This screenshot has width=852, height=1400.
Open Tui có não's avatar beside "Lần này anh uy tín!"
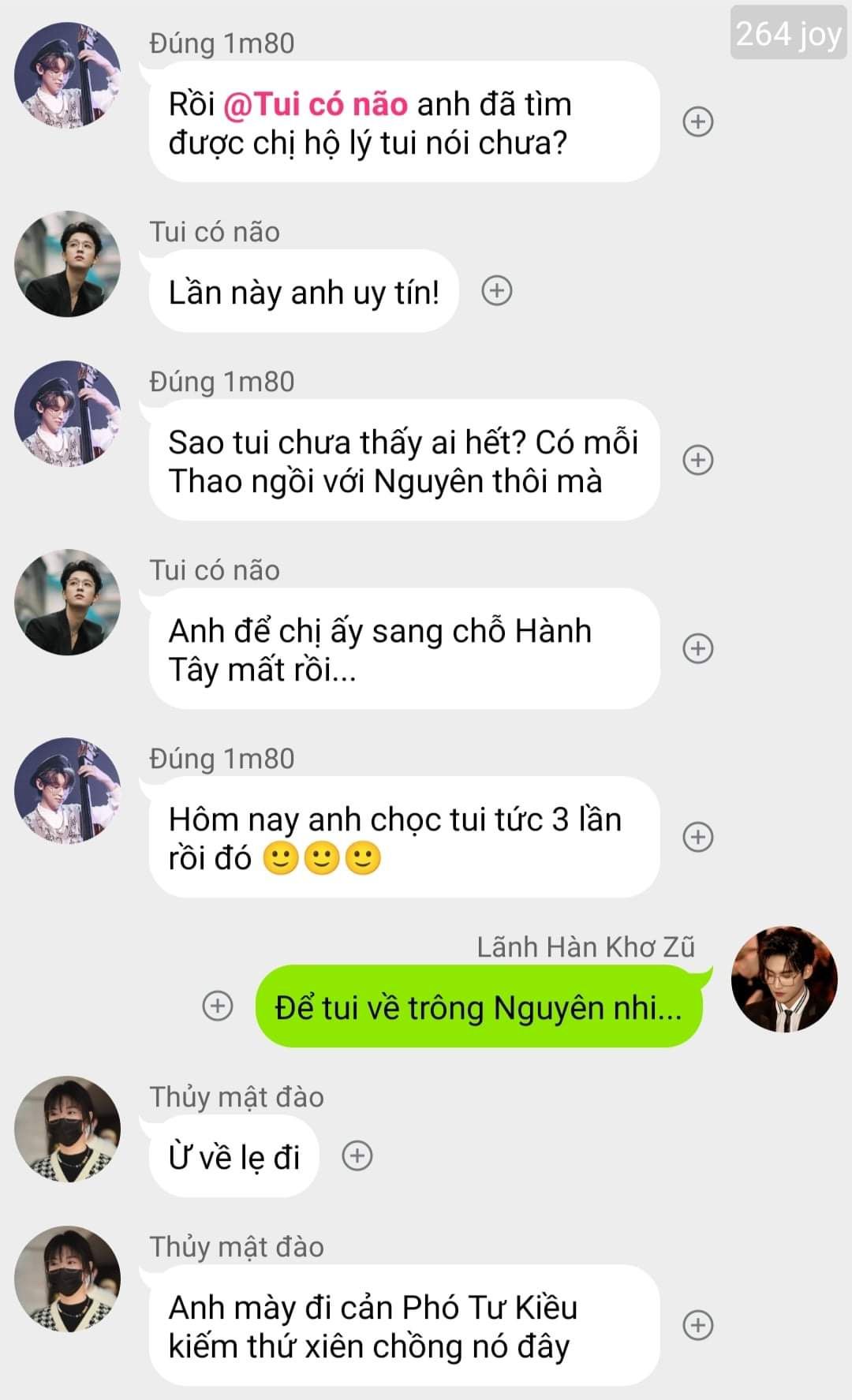pos(68,263)
